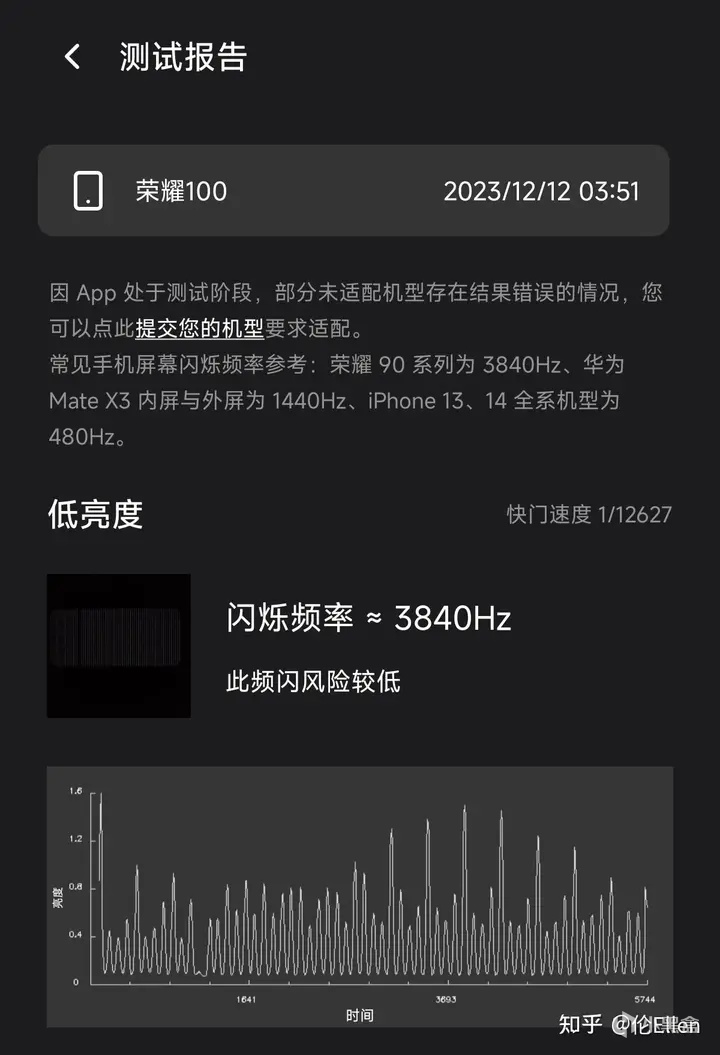Open the 提交您的机型 link
This screenshot has width=720, height=1055.
point(199,329)
